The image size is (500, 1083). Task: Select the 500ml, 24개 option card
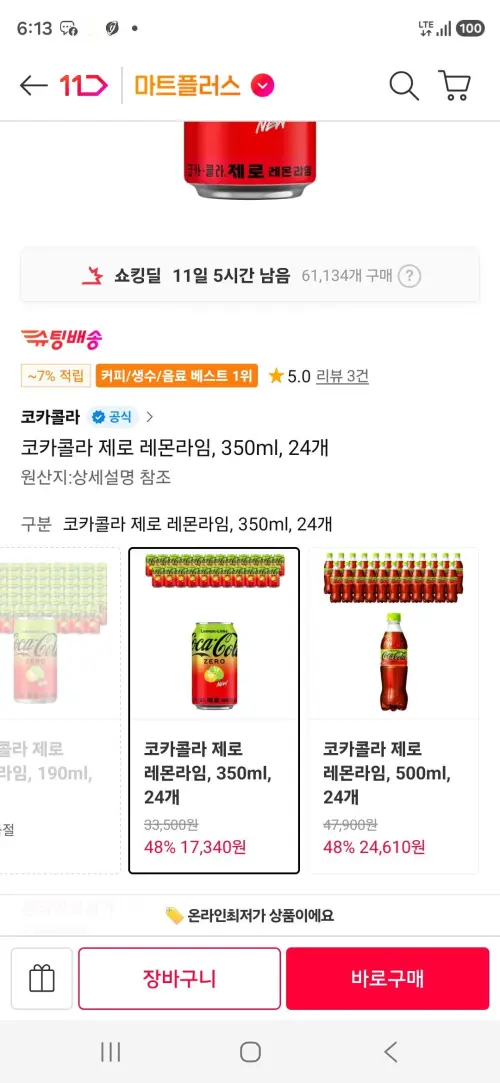393,711
